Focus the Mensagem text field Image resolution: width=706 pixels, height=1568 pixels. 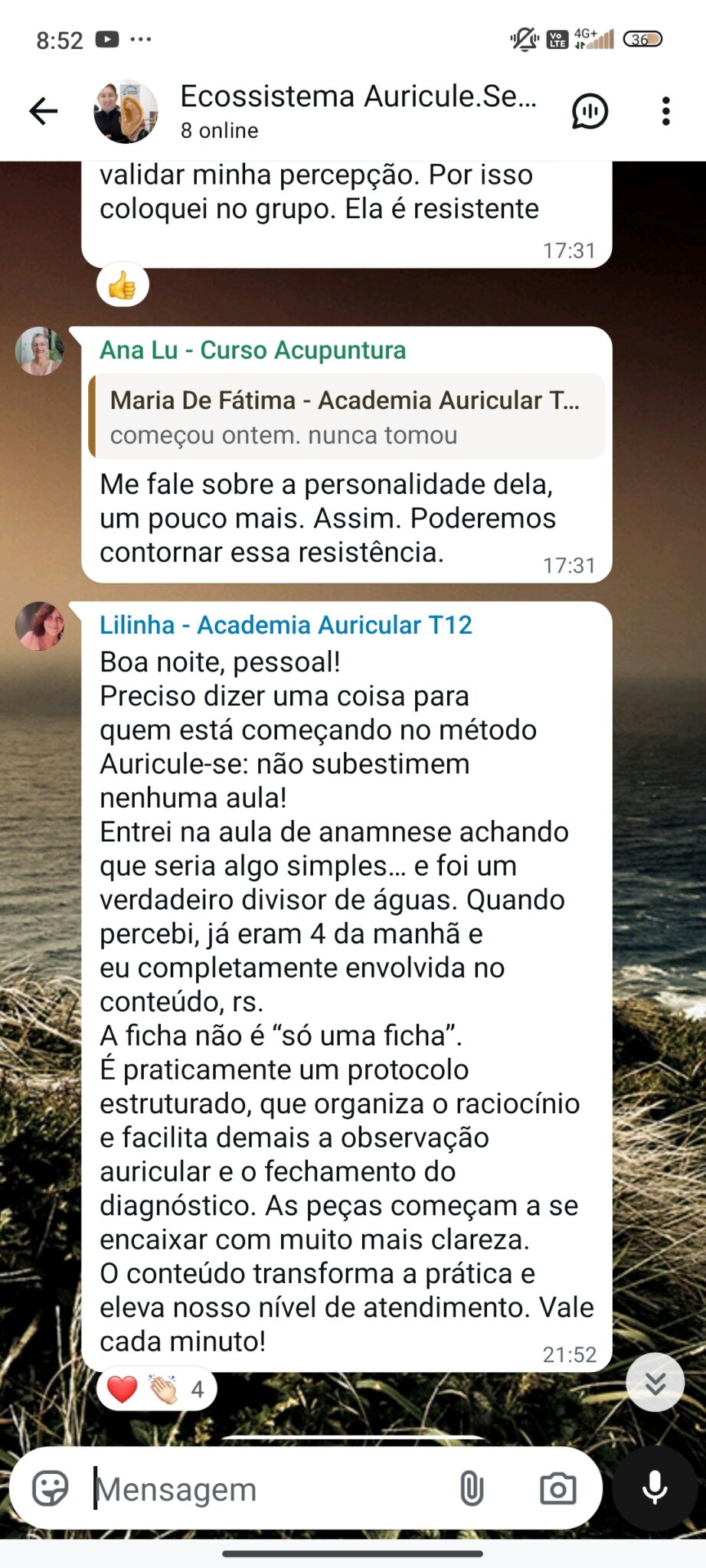pyautogui.click(x=268, y=1489)
